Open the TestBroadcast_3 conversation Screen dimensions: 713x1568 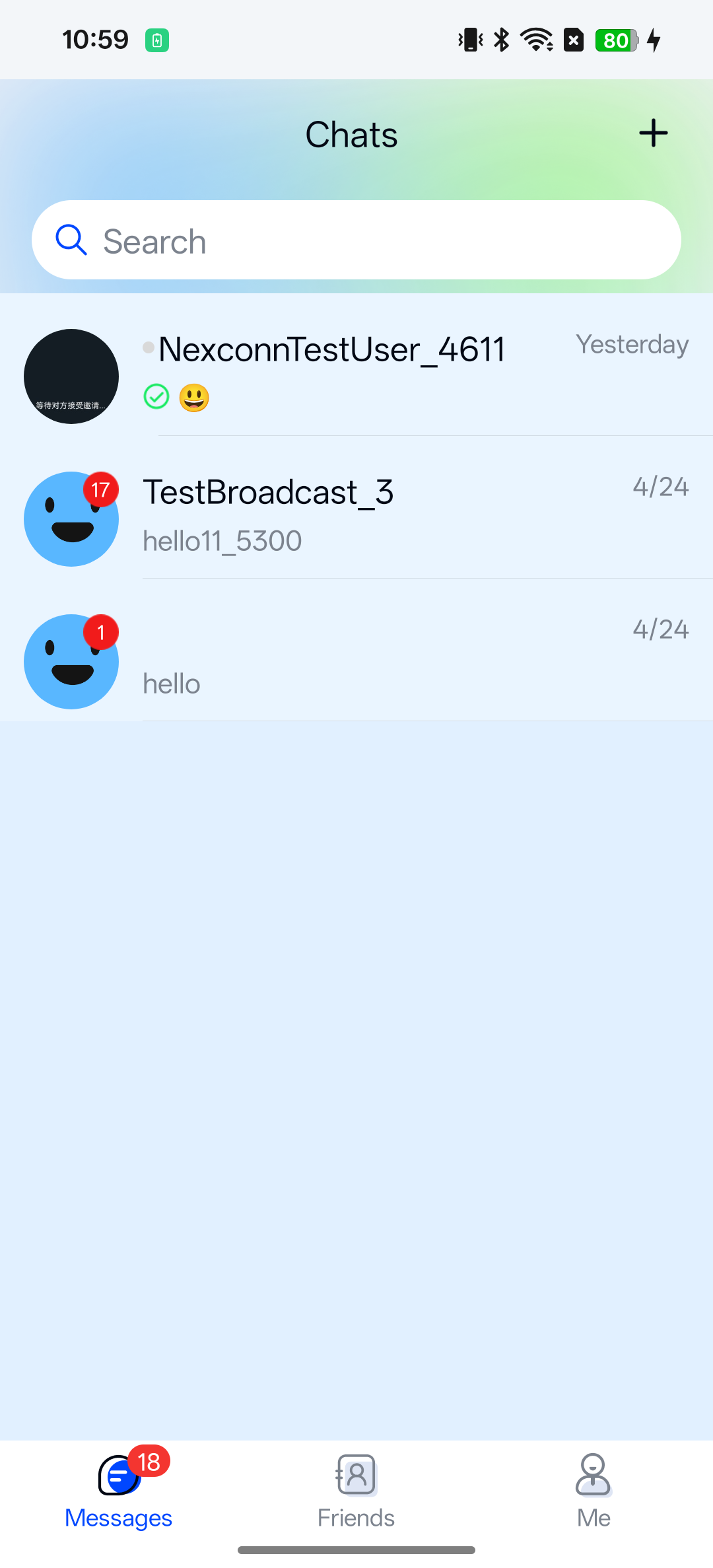point(356,518)
